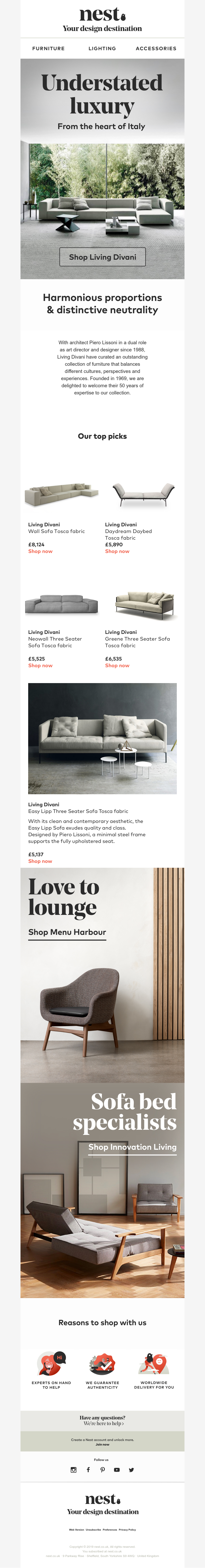Shop now for Wall Sofa Tosca fabric
This screenshot has width=205, height=1568.
click(40, 551)
